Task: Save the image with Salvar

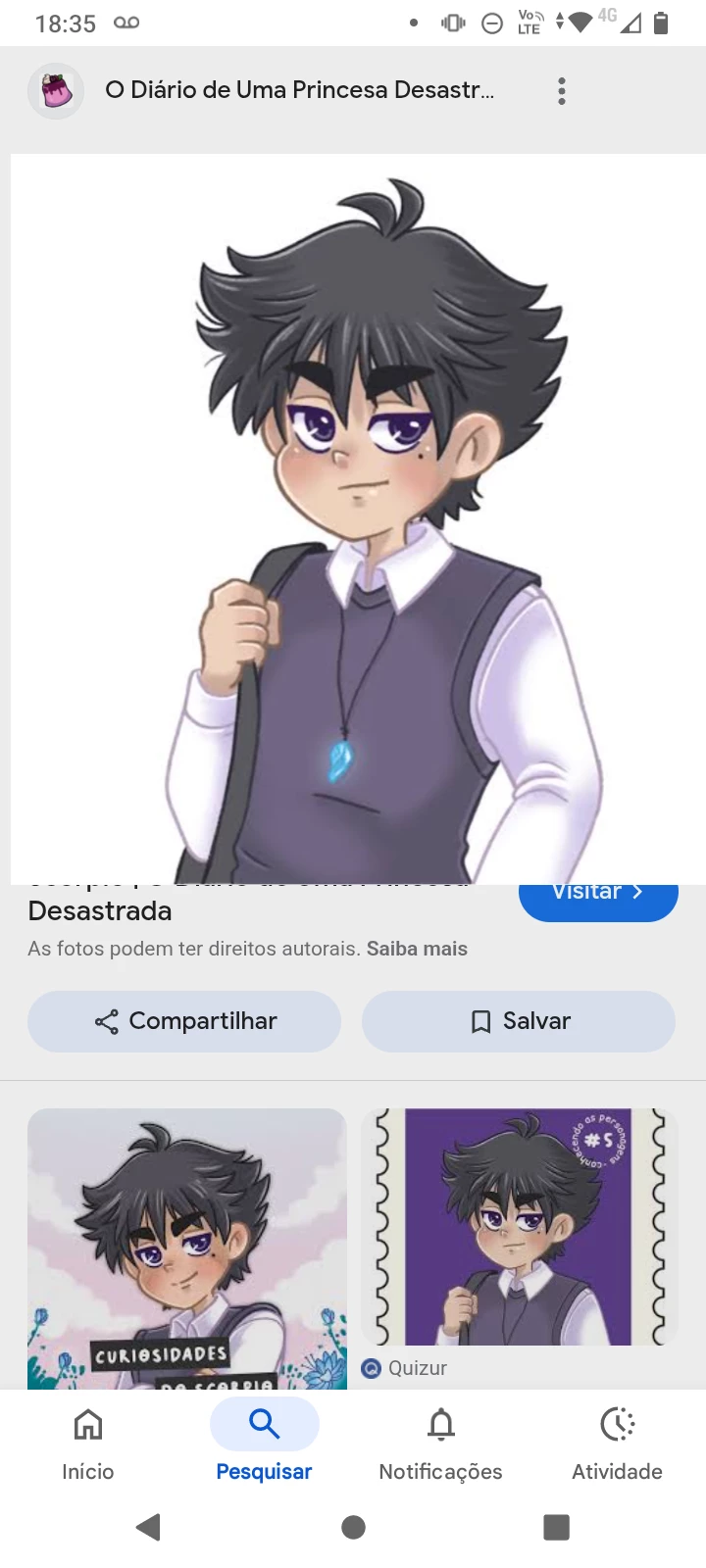Action: (x=519, y=1021)
